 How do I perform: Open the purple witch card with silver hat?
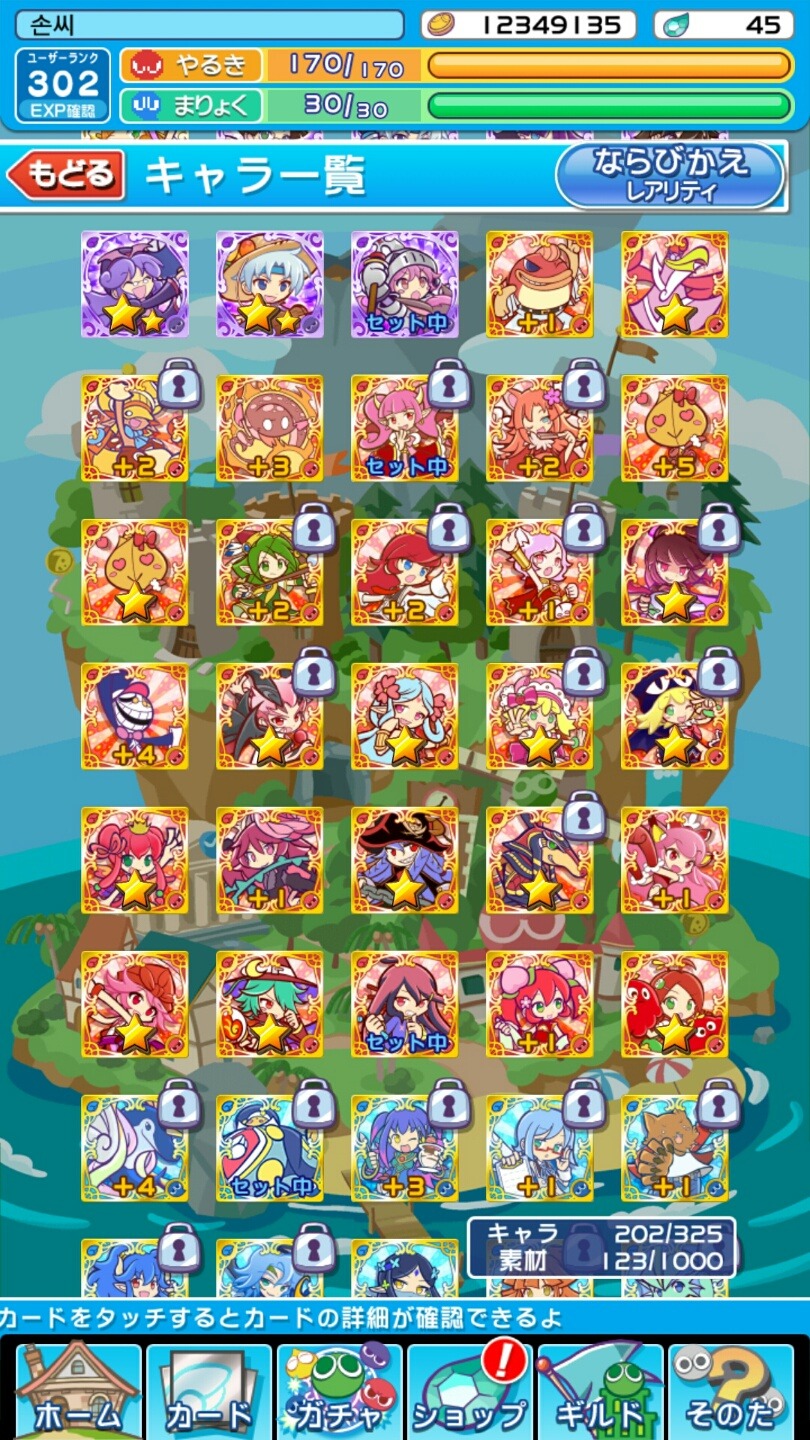(x=270, y=284)
